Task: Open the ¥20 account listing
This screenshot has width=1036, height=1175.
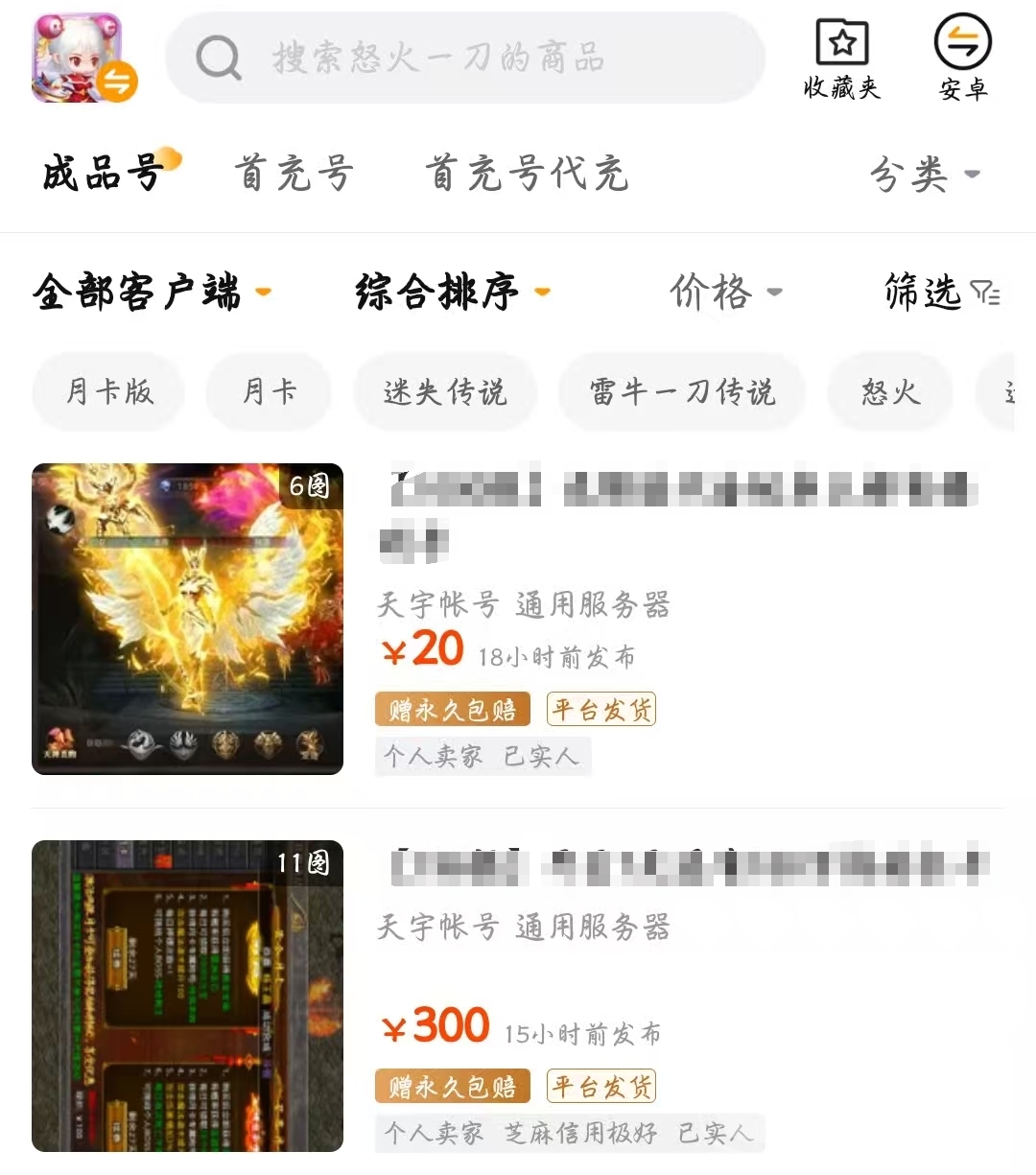Action: [518, 619]
